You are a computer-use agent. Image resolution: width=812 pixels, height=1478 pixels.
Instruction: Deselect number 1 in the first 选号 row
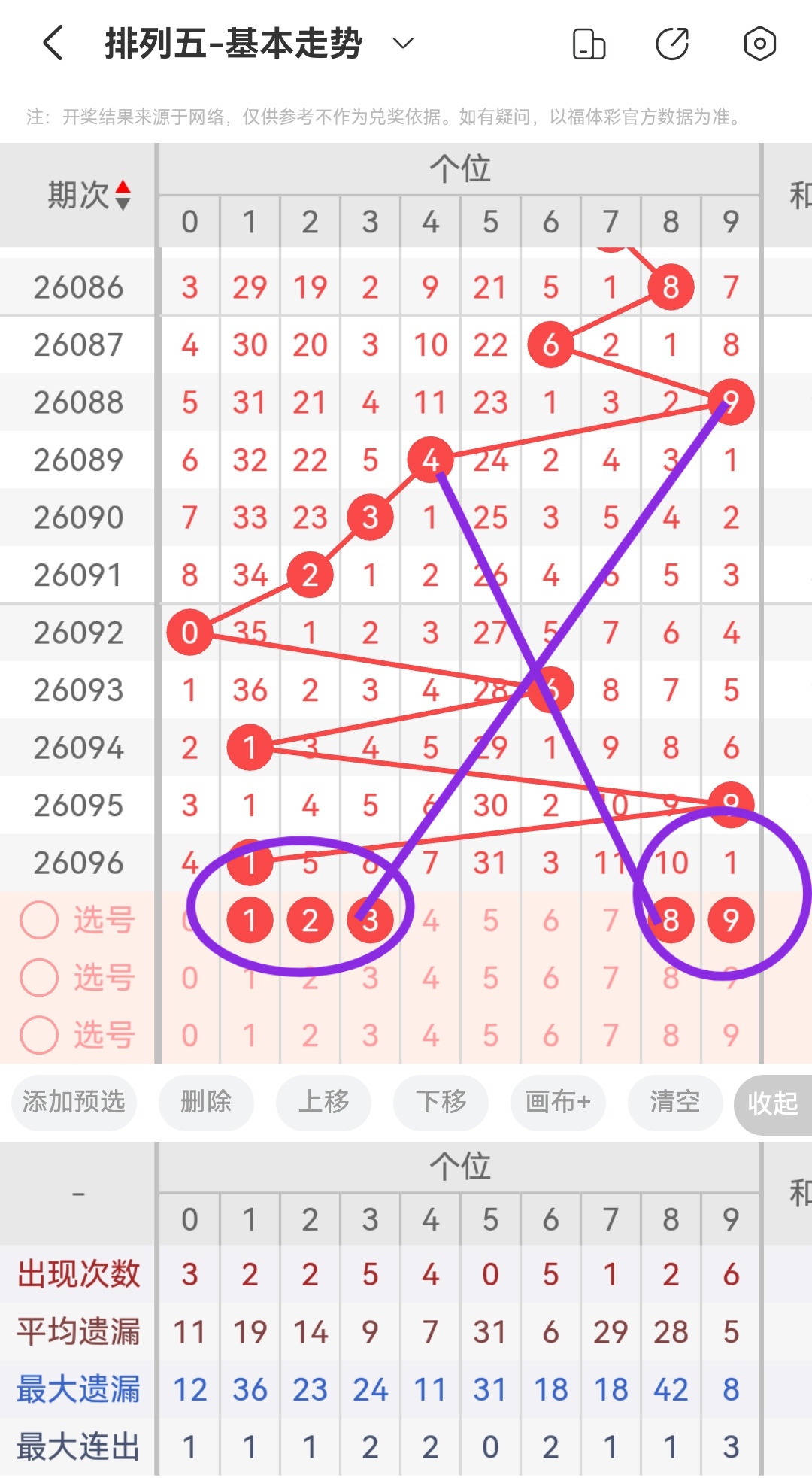(x=250, y=919)
